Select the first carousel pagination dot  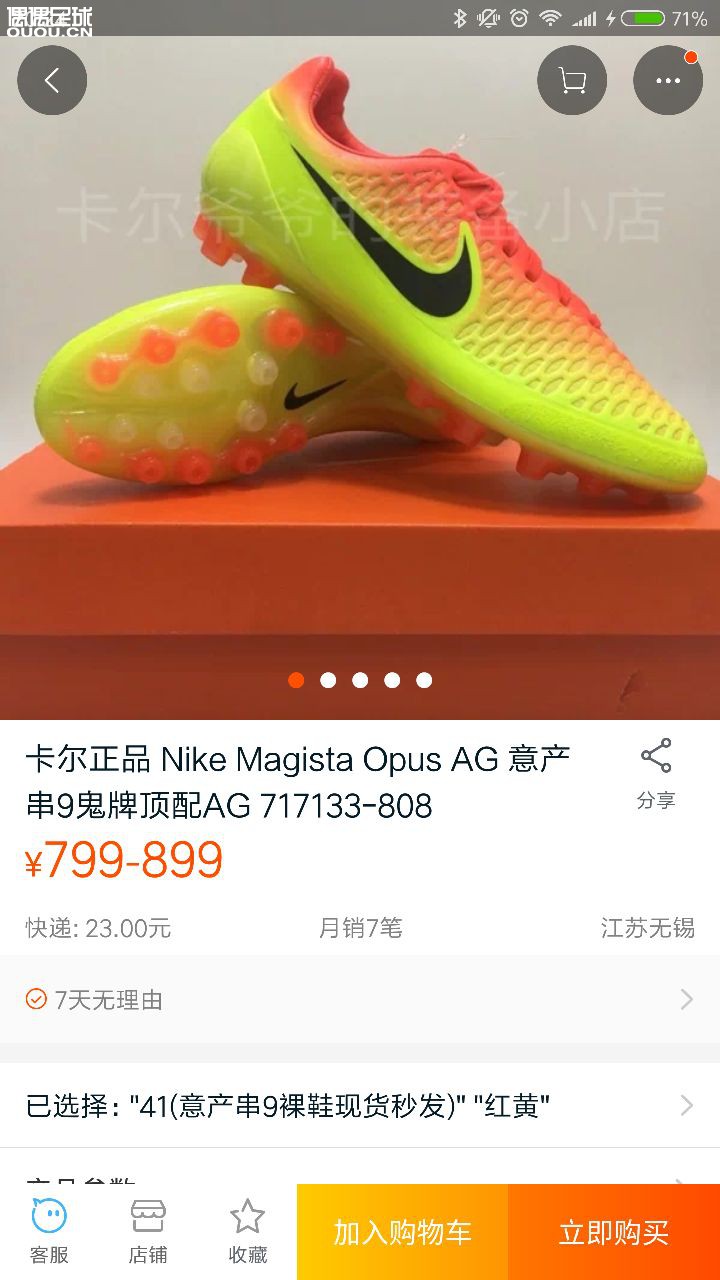click(296, 680)
